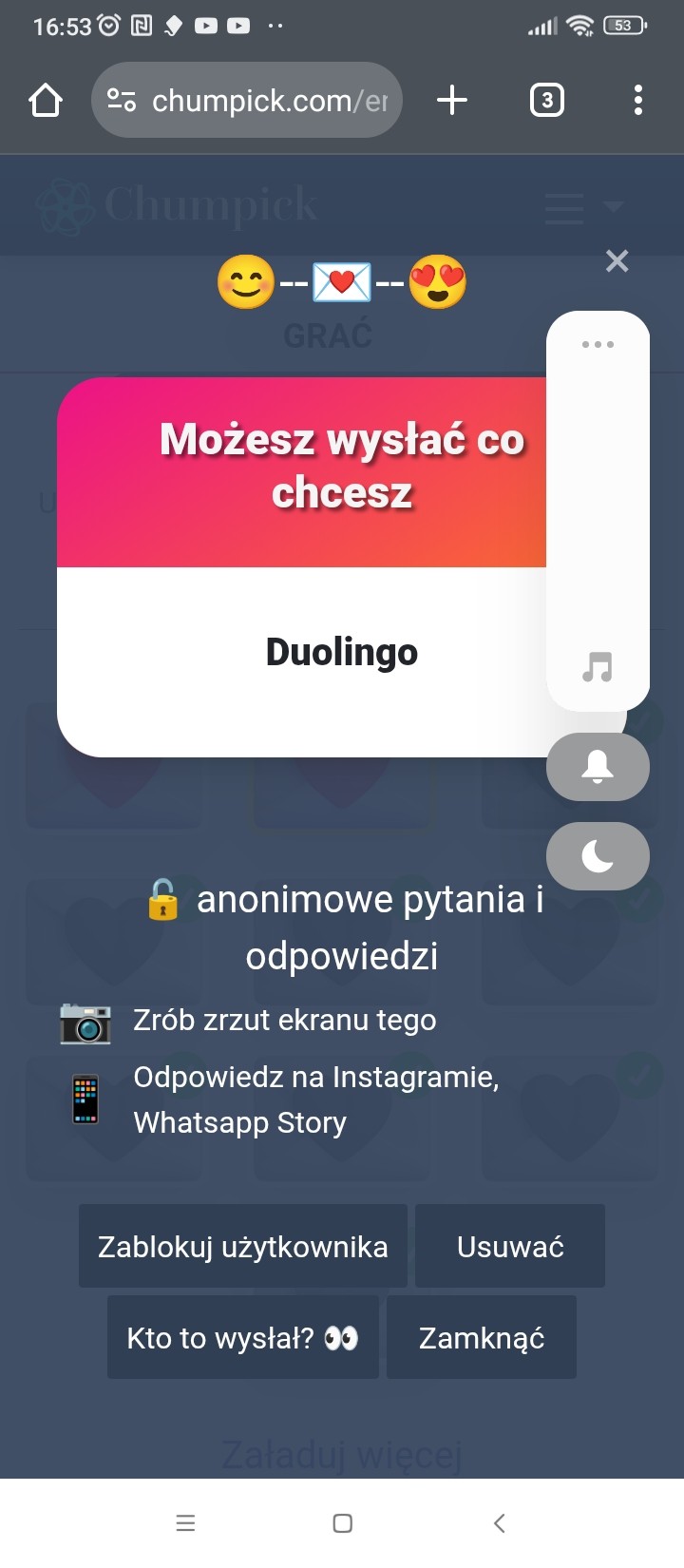View the open tabs switcher
The height and width of the screenshot is (1568, 684).
click(546, 100)
